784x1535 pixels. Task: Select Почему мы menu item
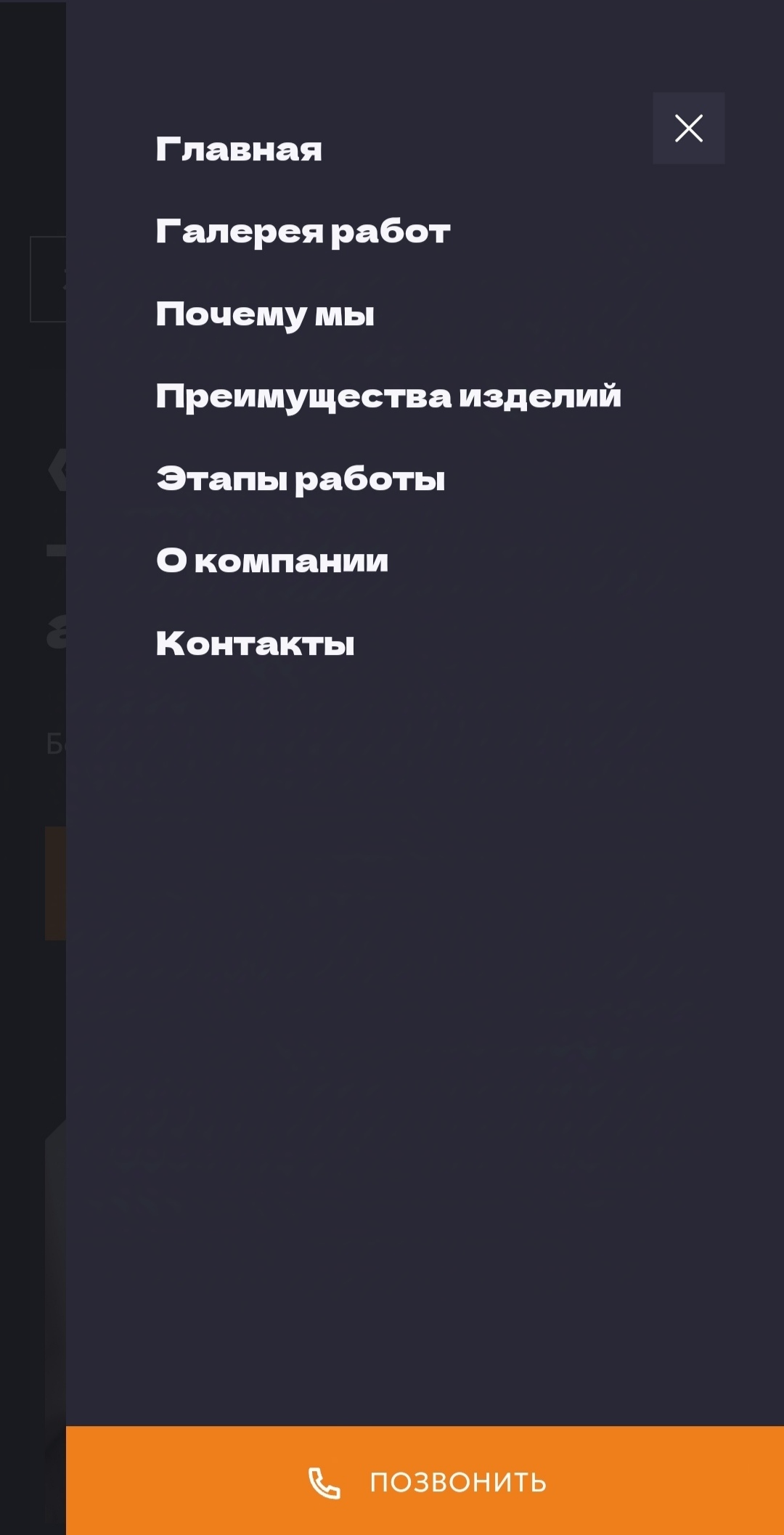[x=265, y=314]
